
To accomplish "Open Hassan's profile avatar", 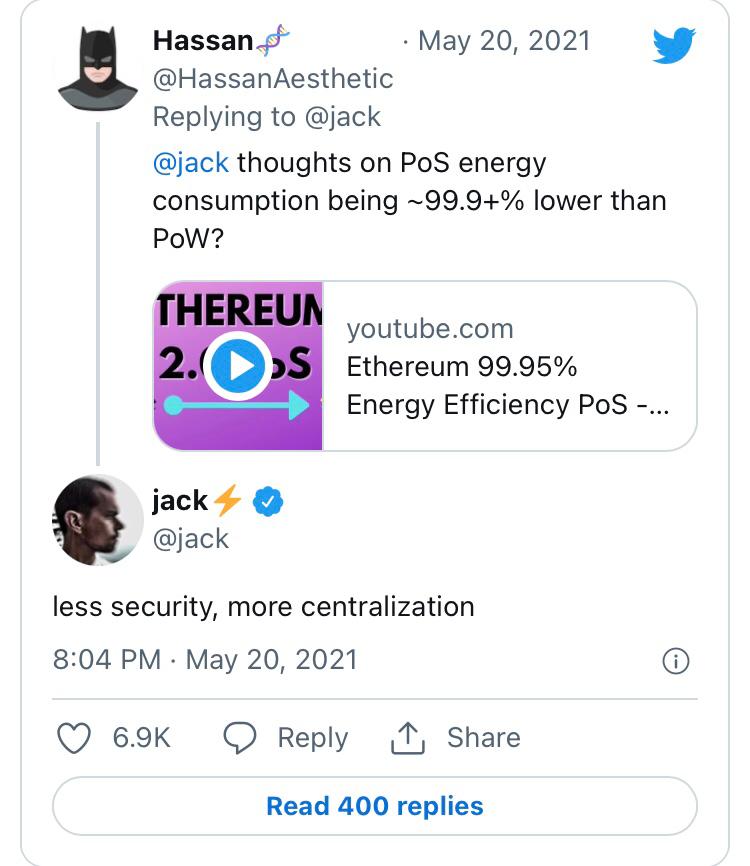I will 97,68.
